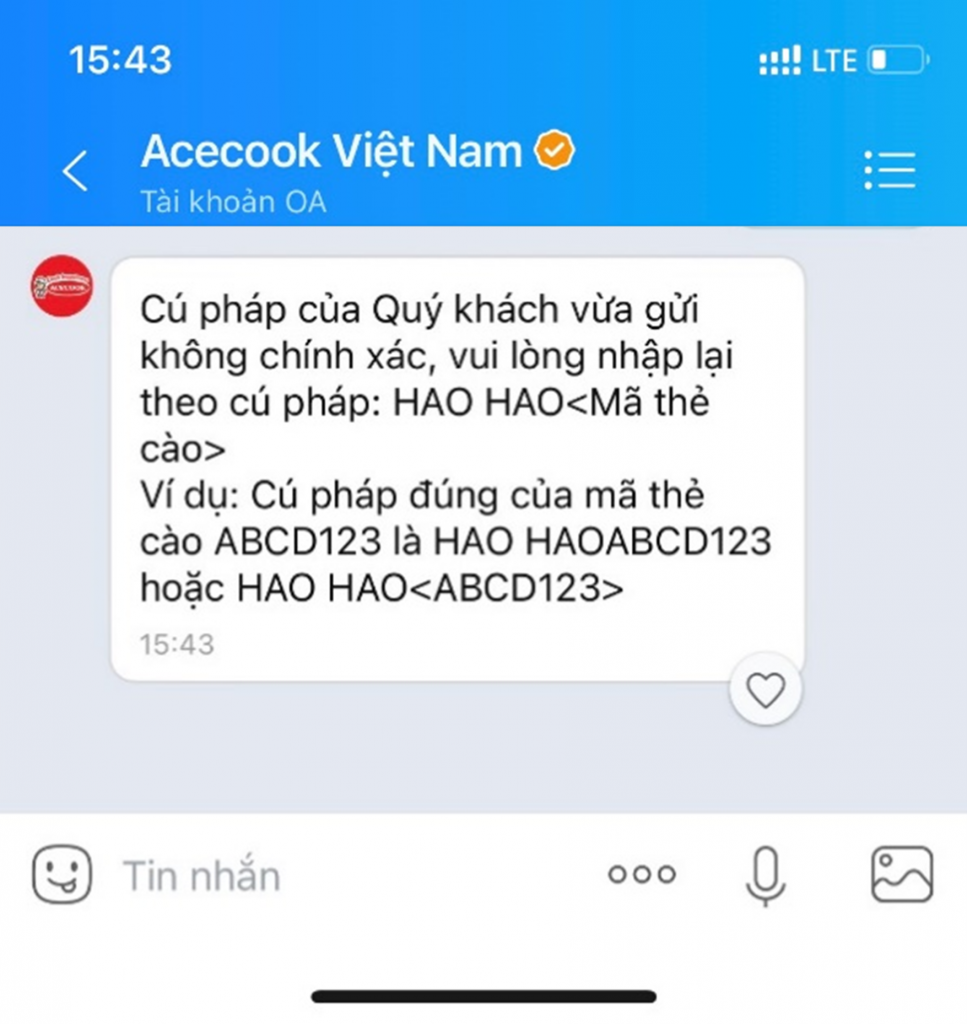Attach a photo from gallery
The height and width of the screenshot is (1024, 967).
902,875
